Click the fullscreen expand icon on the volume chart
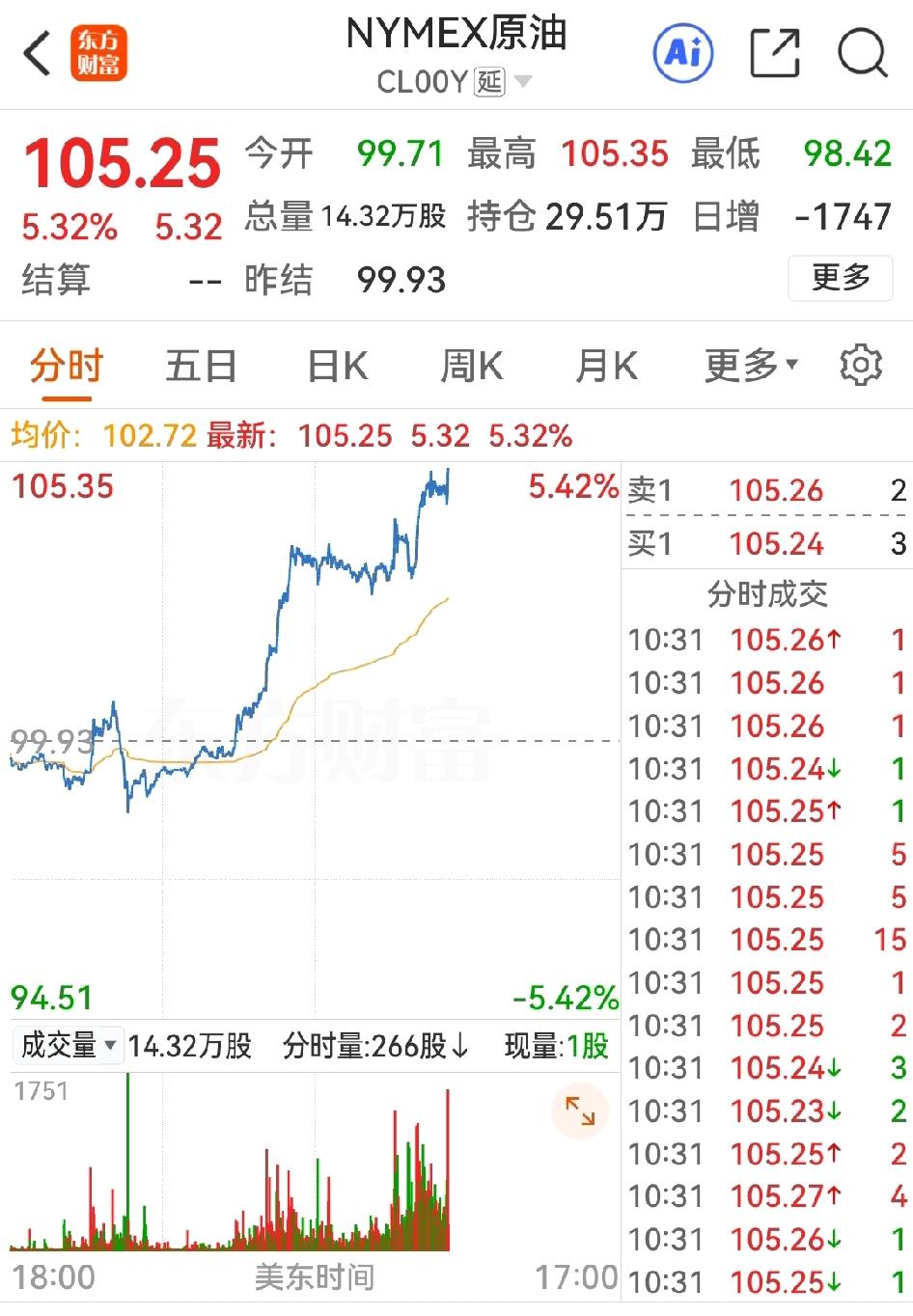Viewport: 913px width, 1316px height. coord(580,1111)
